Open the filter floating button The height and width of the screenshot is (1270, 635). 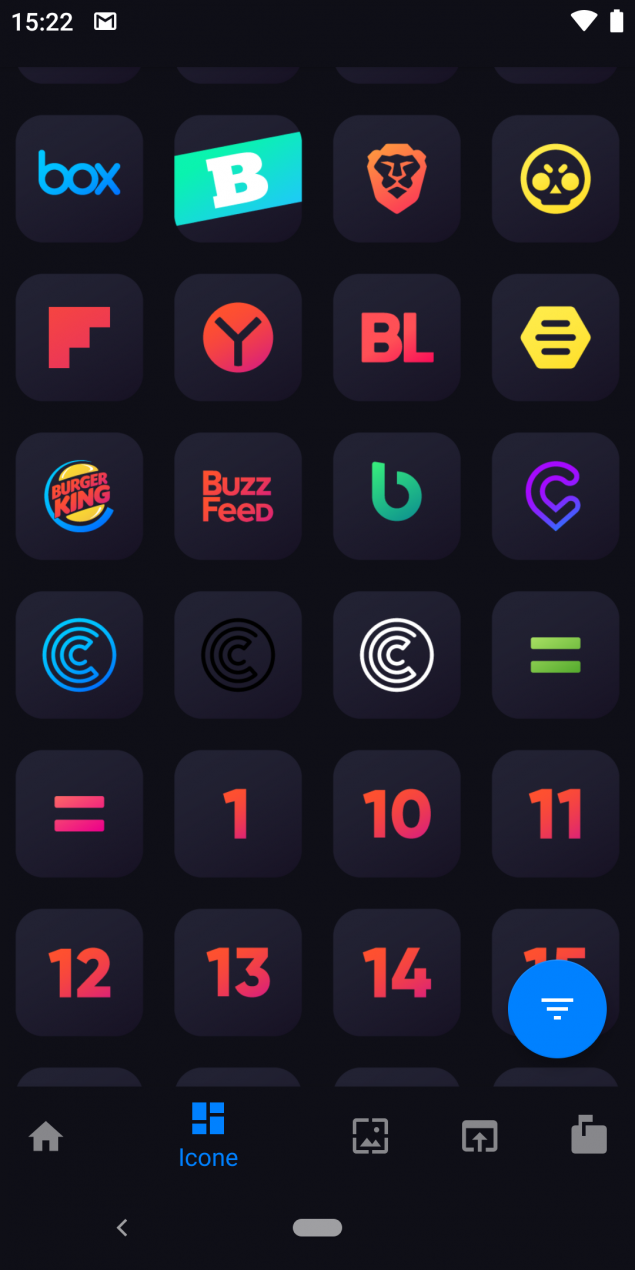(x=557, y=1009)
